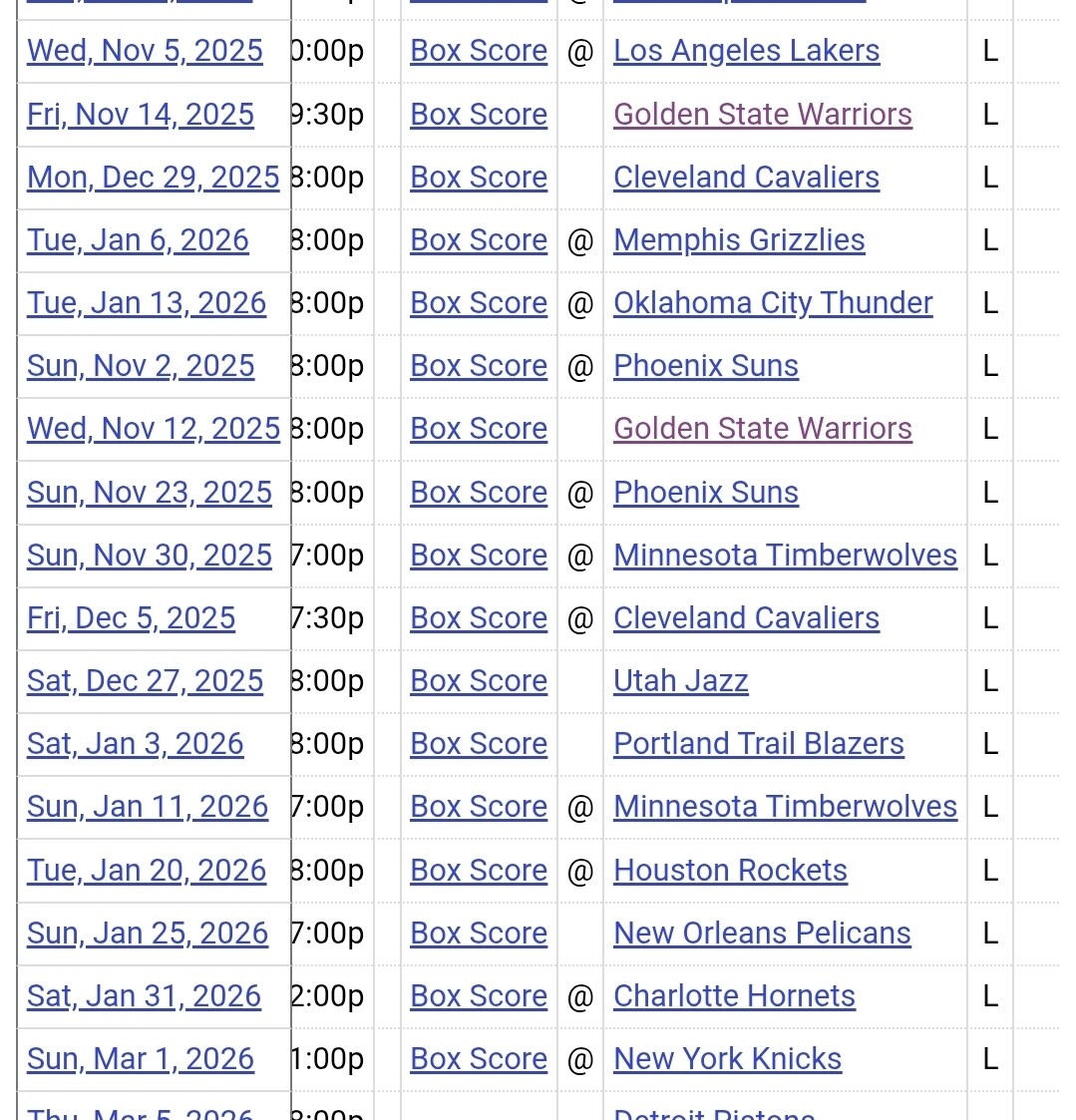This screenshot has height=1120, width=1076.
Task: Open Box Score for the Fri, Dec 5 game
Action: coord(479,618)
